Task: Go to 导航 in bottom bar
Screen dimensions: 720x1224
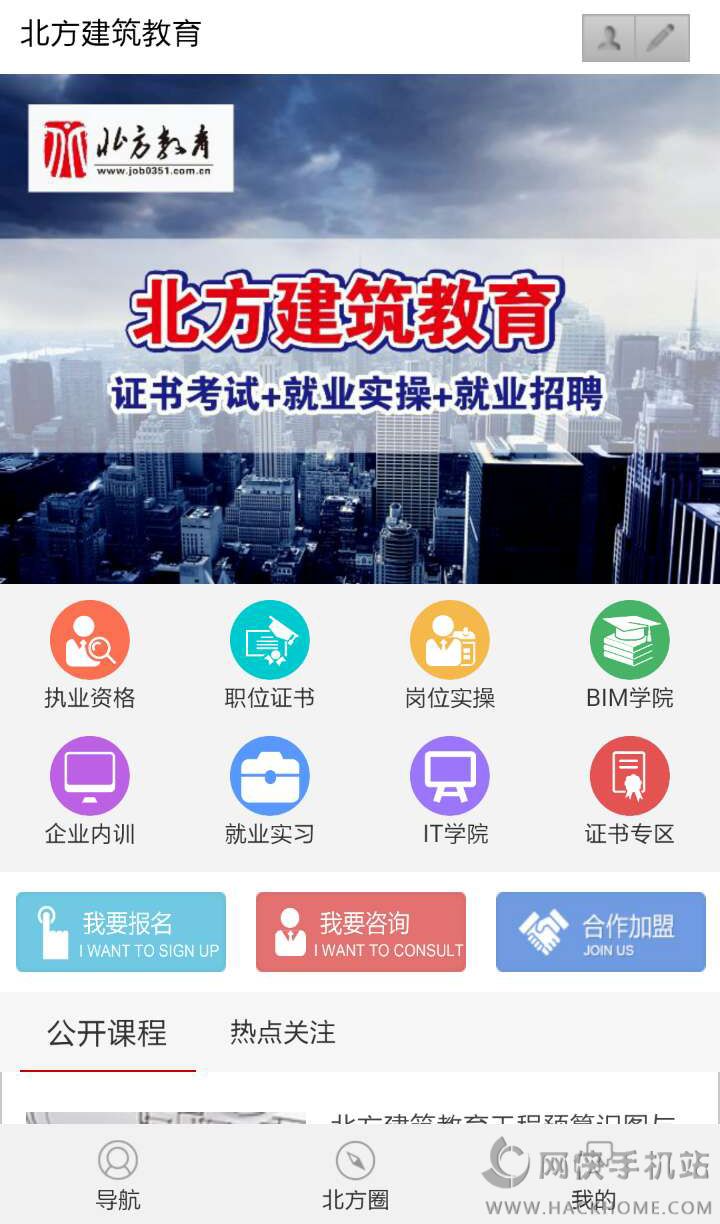Action: coord(118,1176)
